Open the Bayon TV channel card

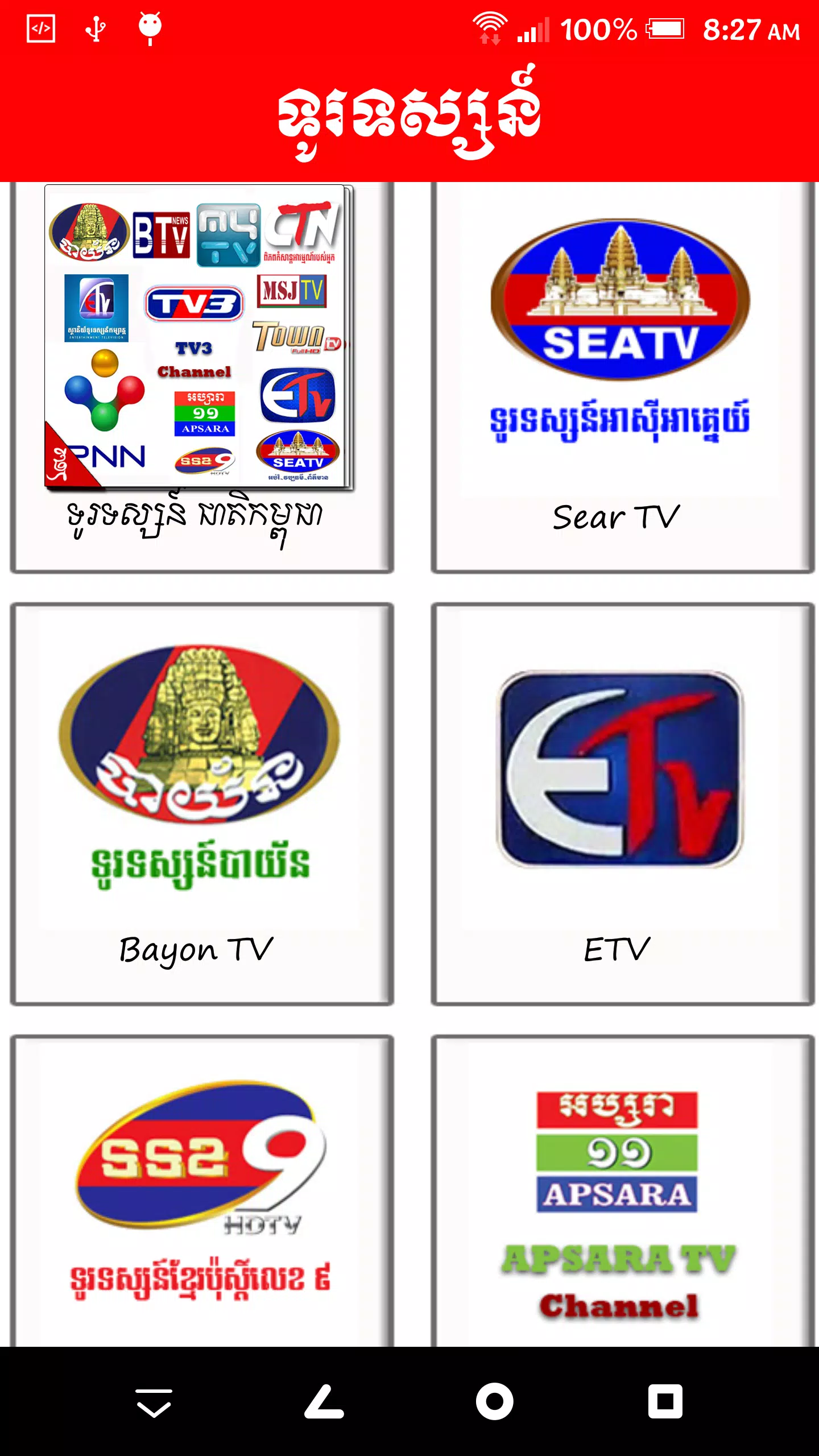coord(202,804)
